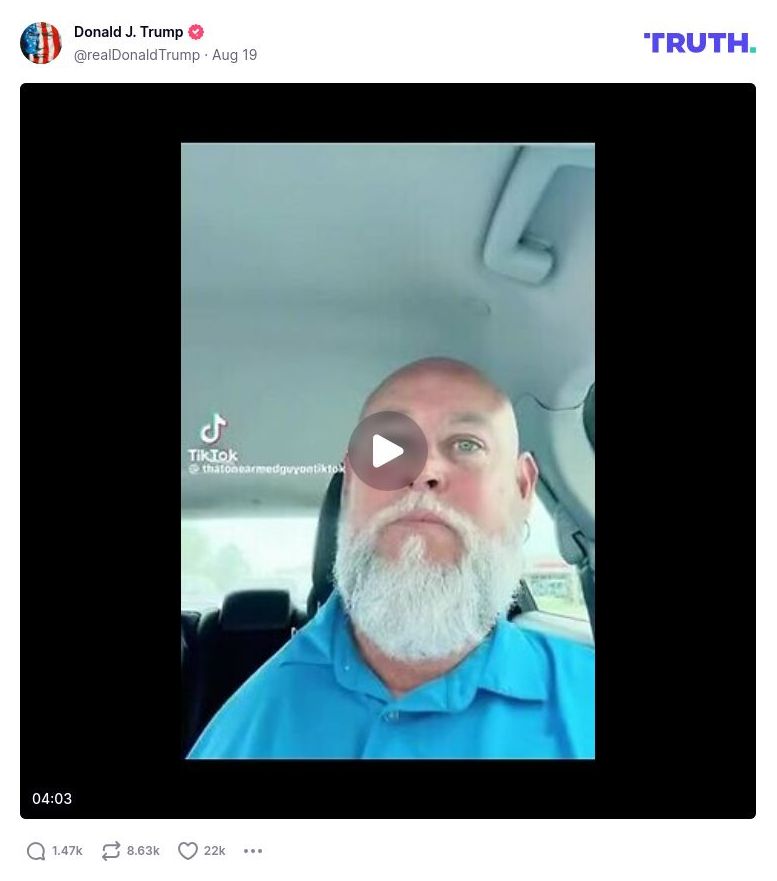Like this post
This screenshot has width=777, height=881.
[x=188, y=851]
